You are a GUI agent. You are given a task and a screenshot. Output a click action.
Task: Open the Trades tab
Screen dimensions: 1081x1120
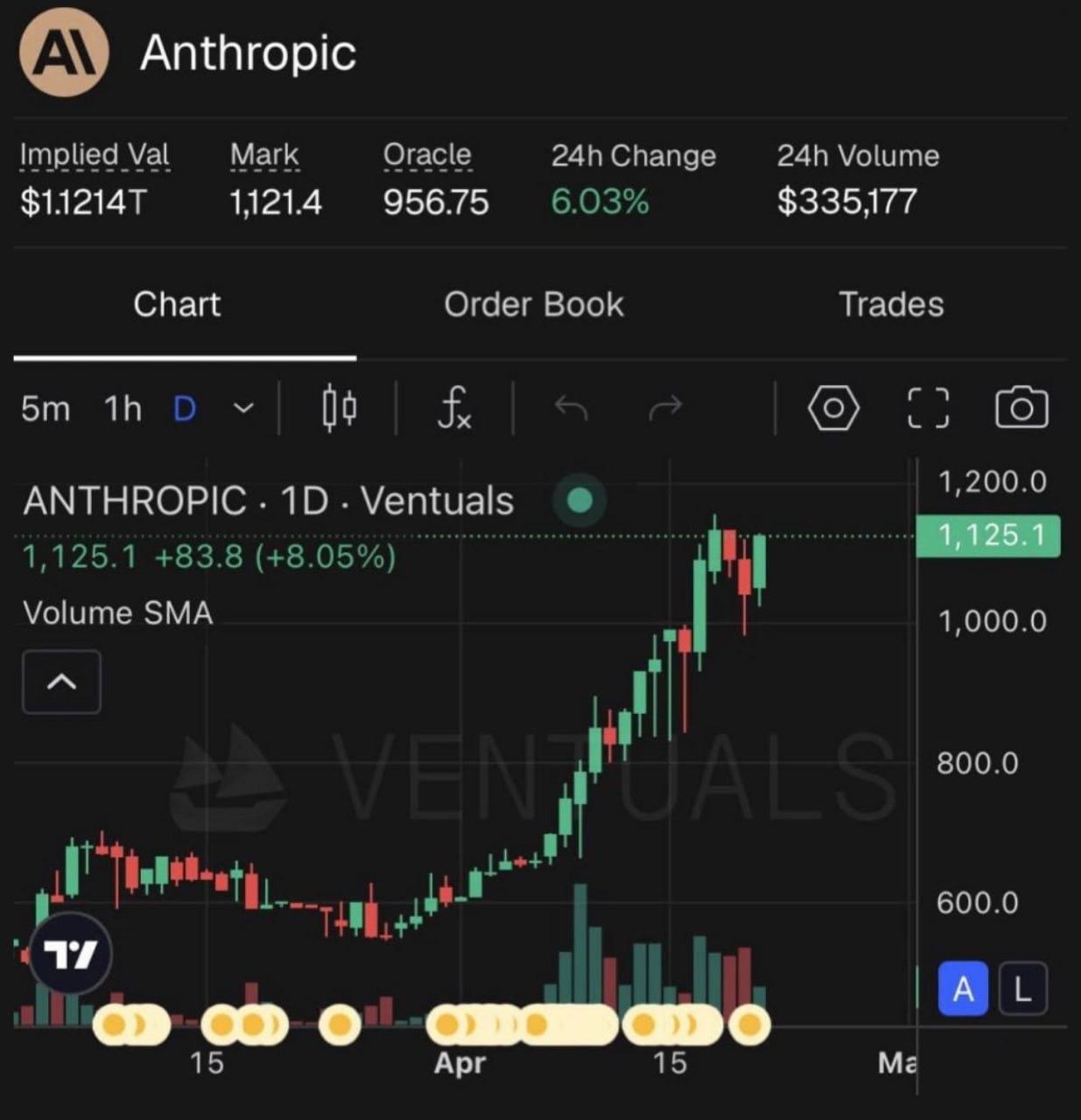tap(890, 304)
